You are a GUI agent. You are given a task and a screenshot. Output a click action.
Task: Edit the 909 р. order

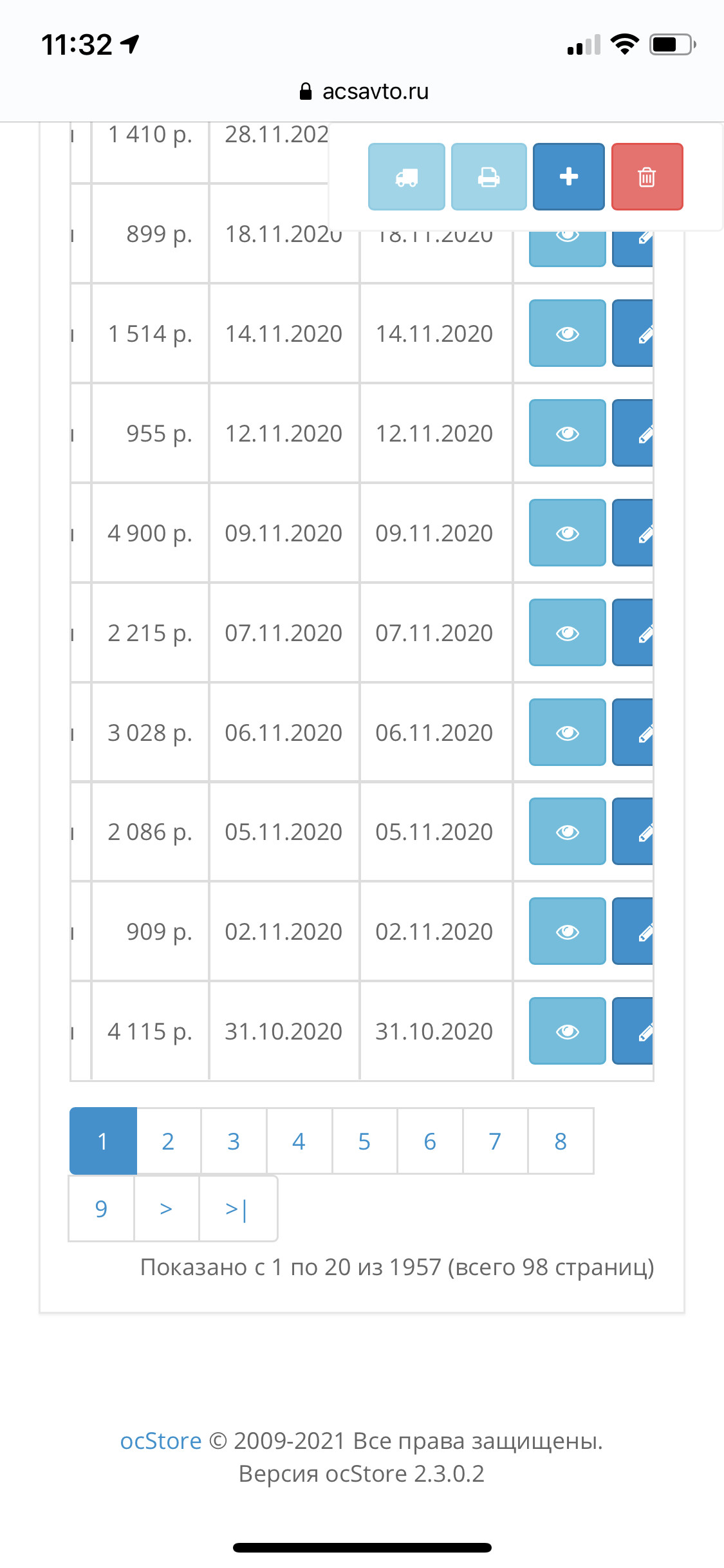tap(634, 931)
